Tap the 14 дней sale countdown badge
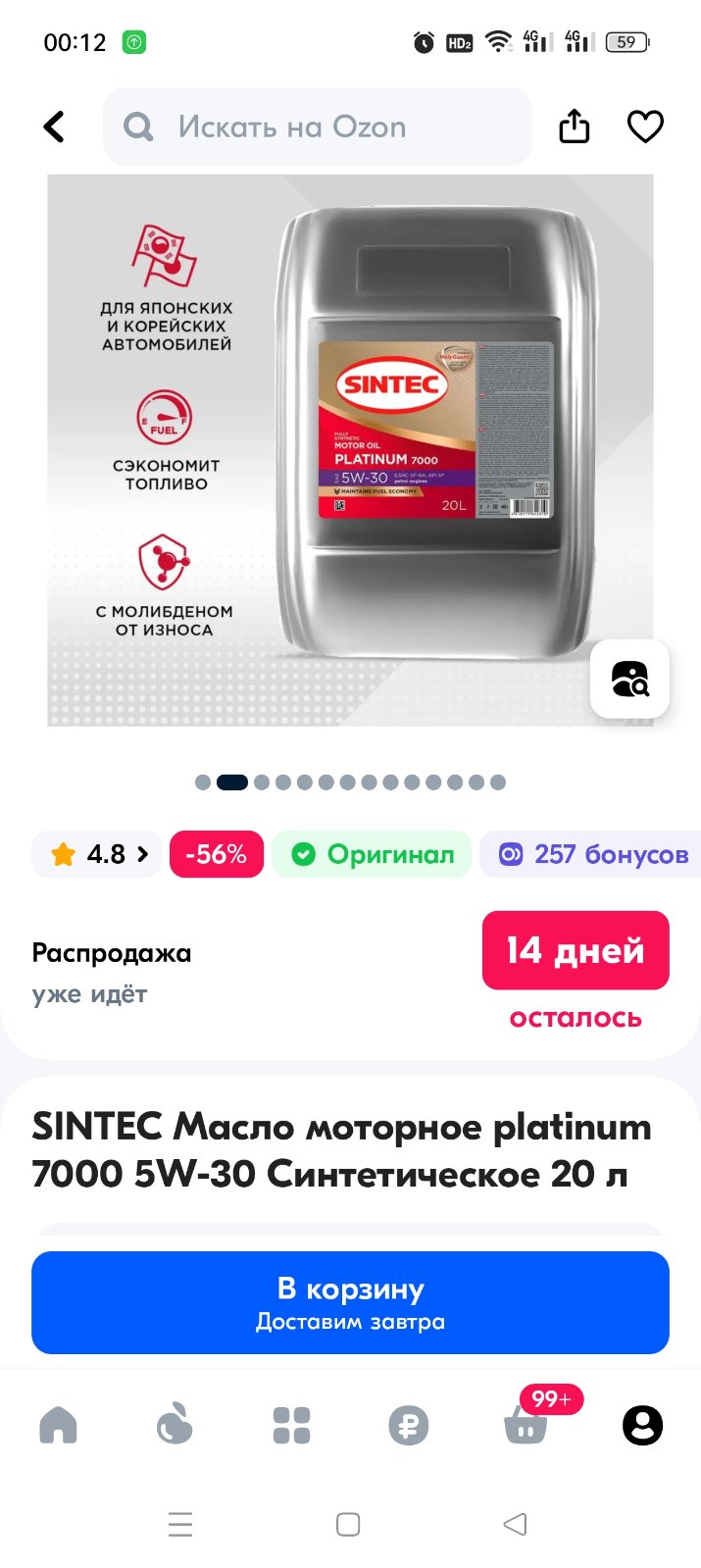The image size is (701, 1568). click(576, 950)
